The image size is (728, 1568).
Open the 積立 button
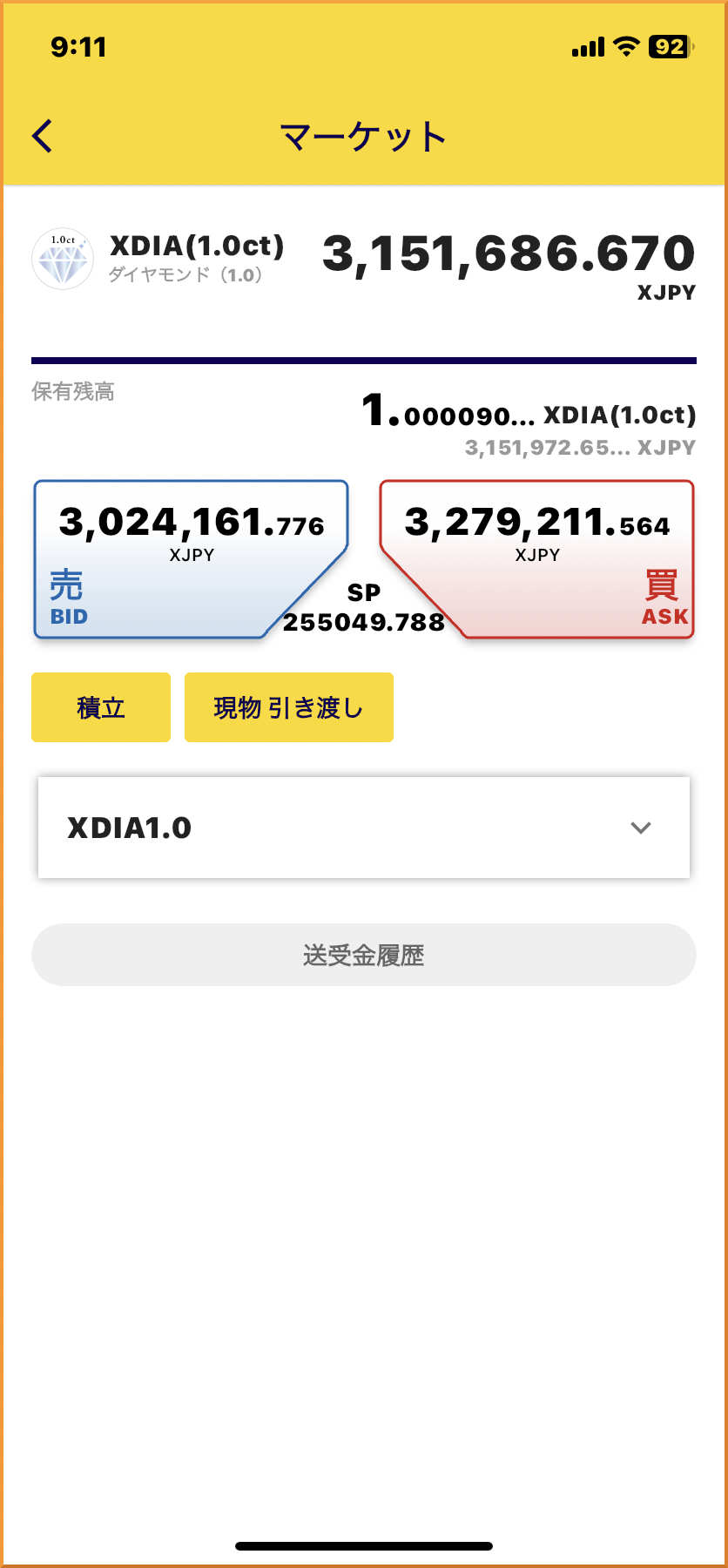coord(101,707)
